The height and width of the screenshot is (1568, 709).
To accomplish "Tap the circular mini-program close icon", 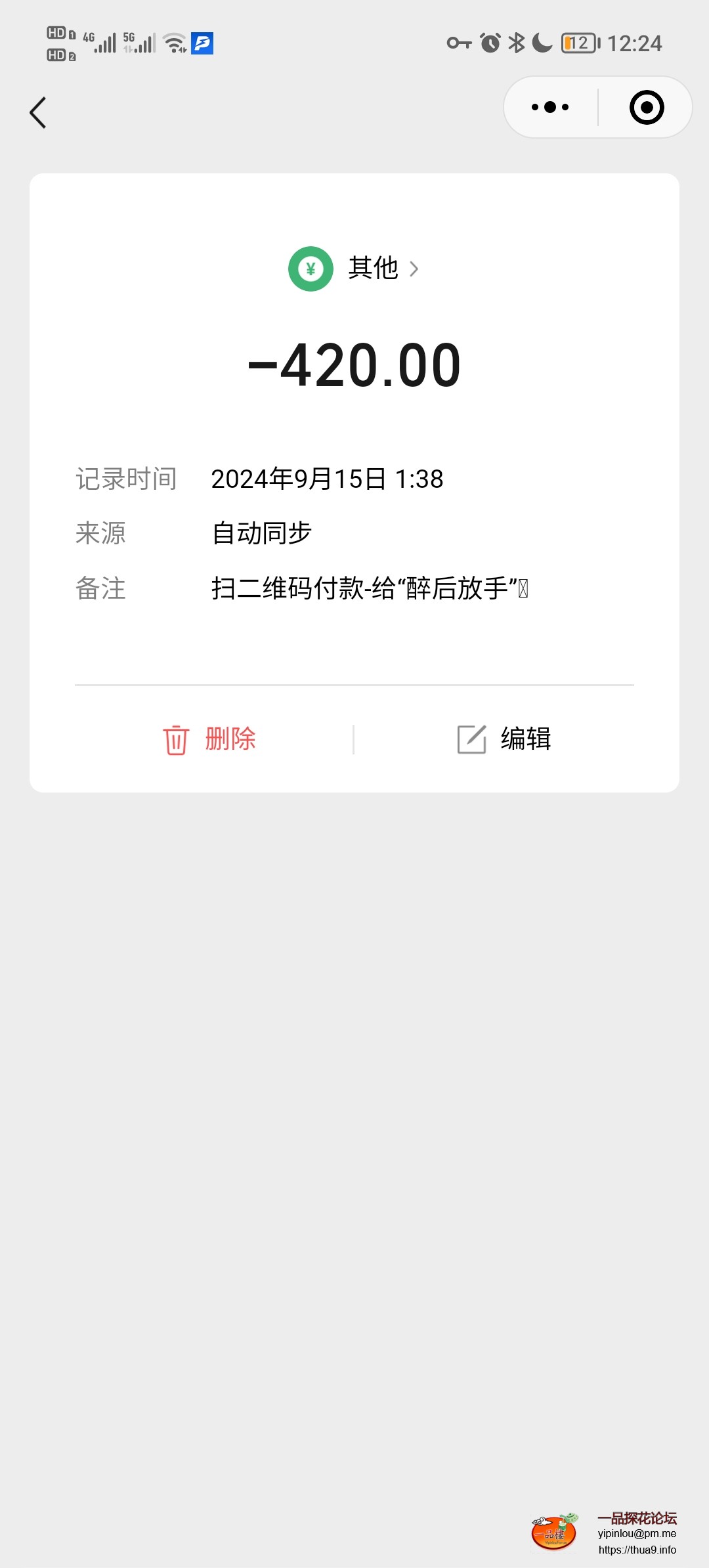I will pyautogui.click(x=645, y=107).
